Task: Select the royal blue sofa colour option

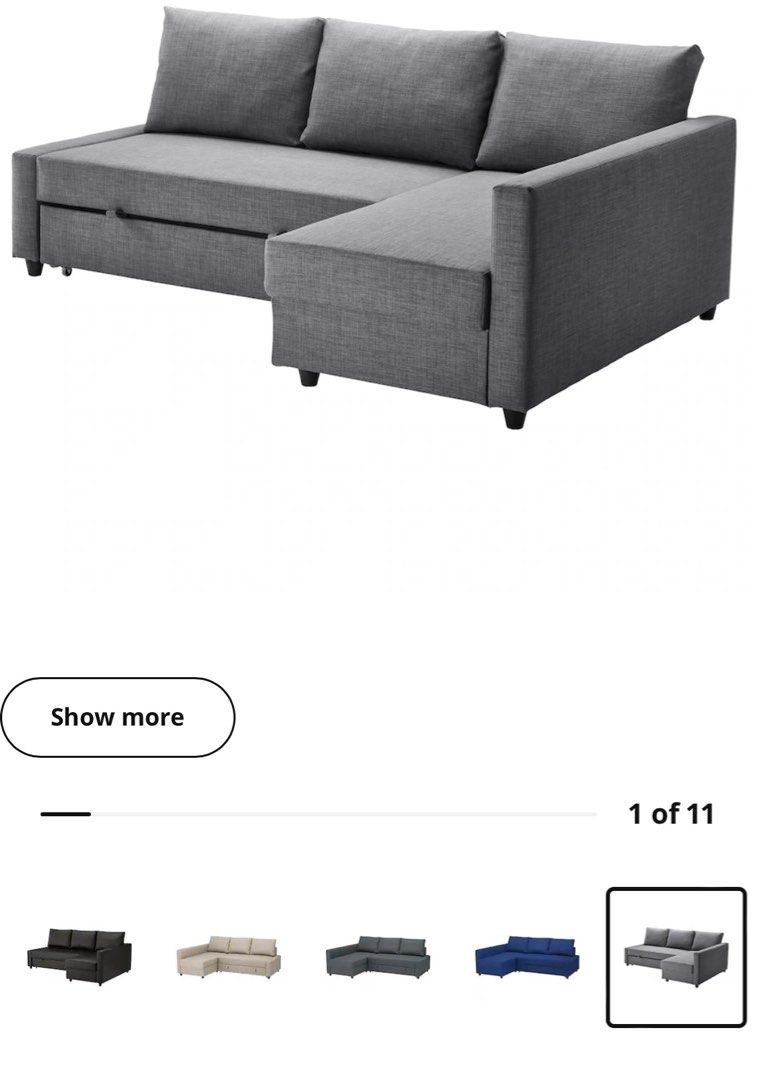Action: pyautogui.click(x=523, y=952)
